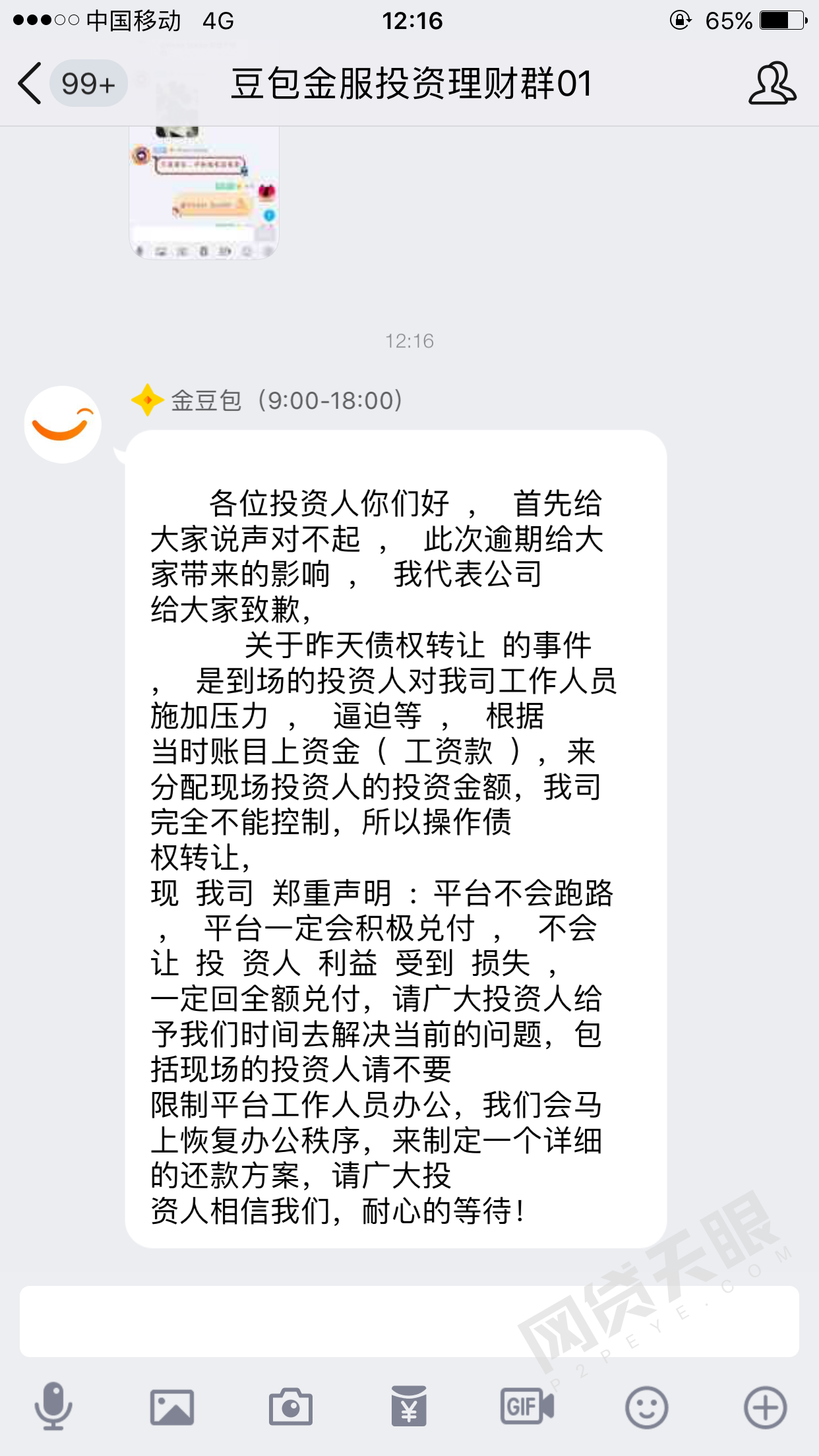Open GIF video recorder
This screenshot has height=1456, width=819.
click(x=527, y=1407)
